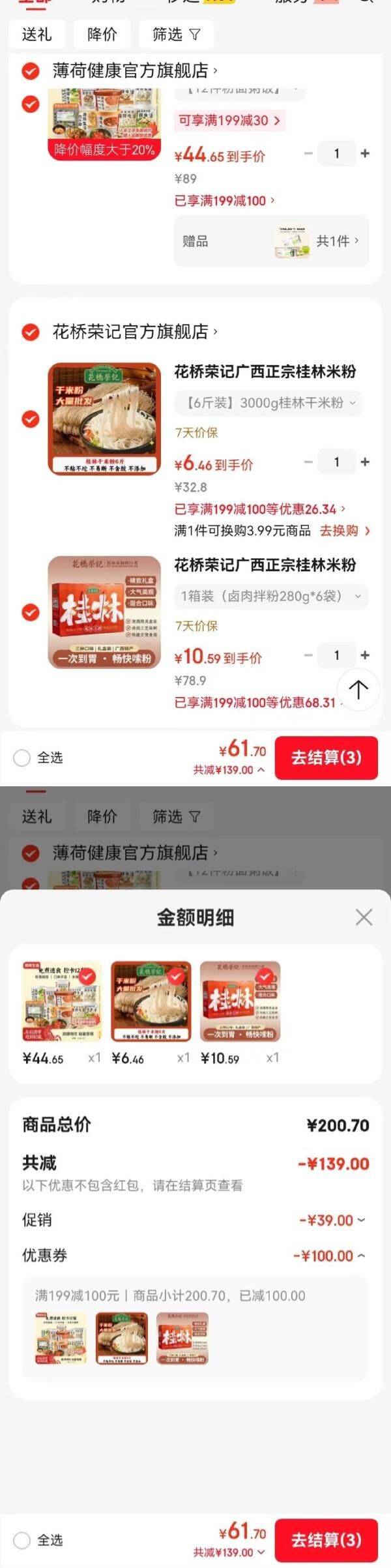Increase quantity of the ¥6.46 rice noodles
This screenshot has width=391, height=1568.
click(x=365, y=462)
